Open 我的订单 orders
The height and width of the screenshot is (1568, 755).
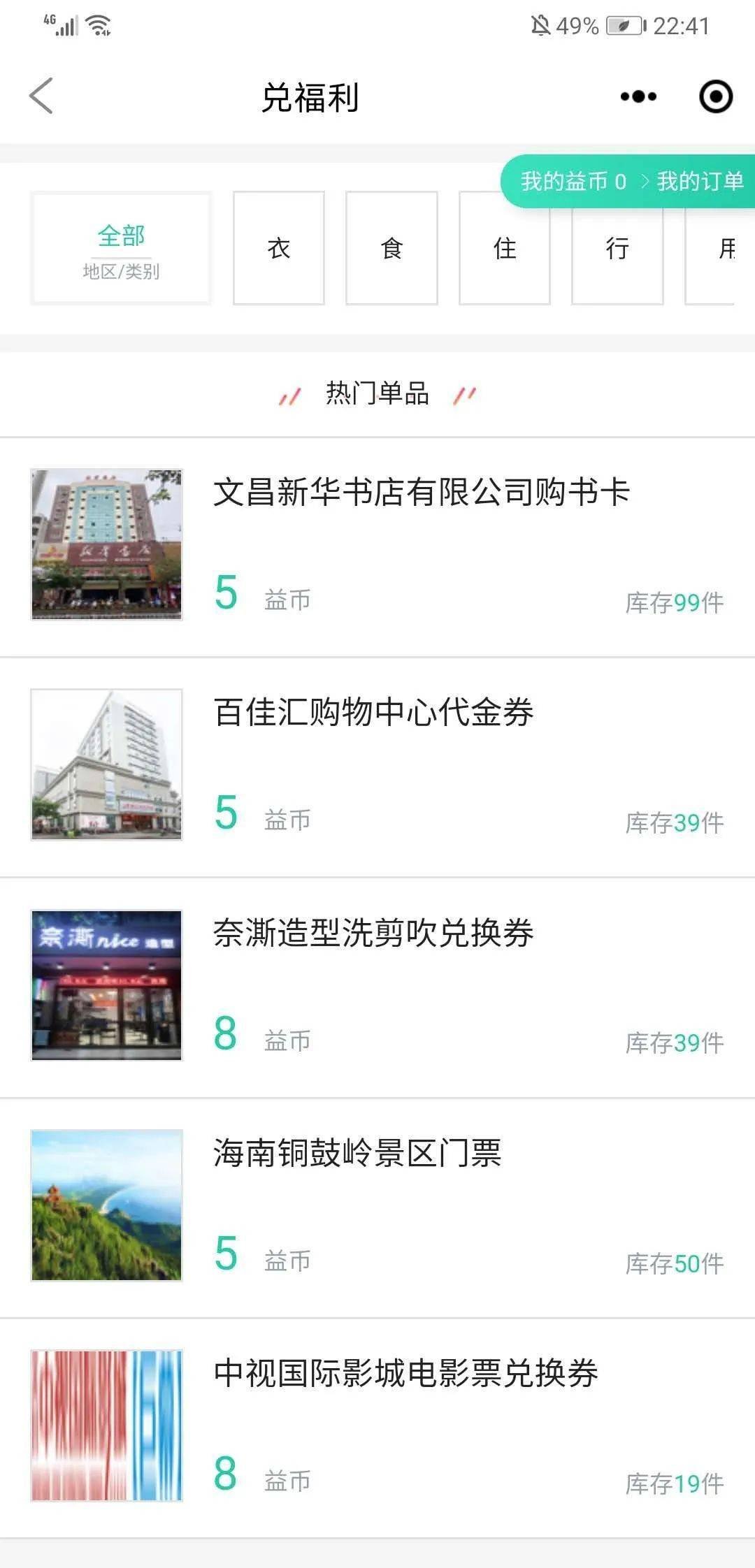pos(700,182)
